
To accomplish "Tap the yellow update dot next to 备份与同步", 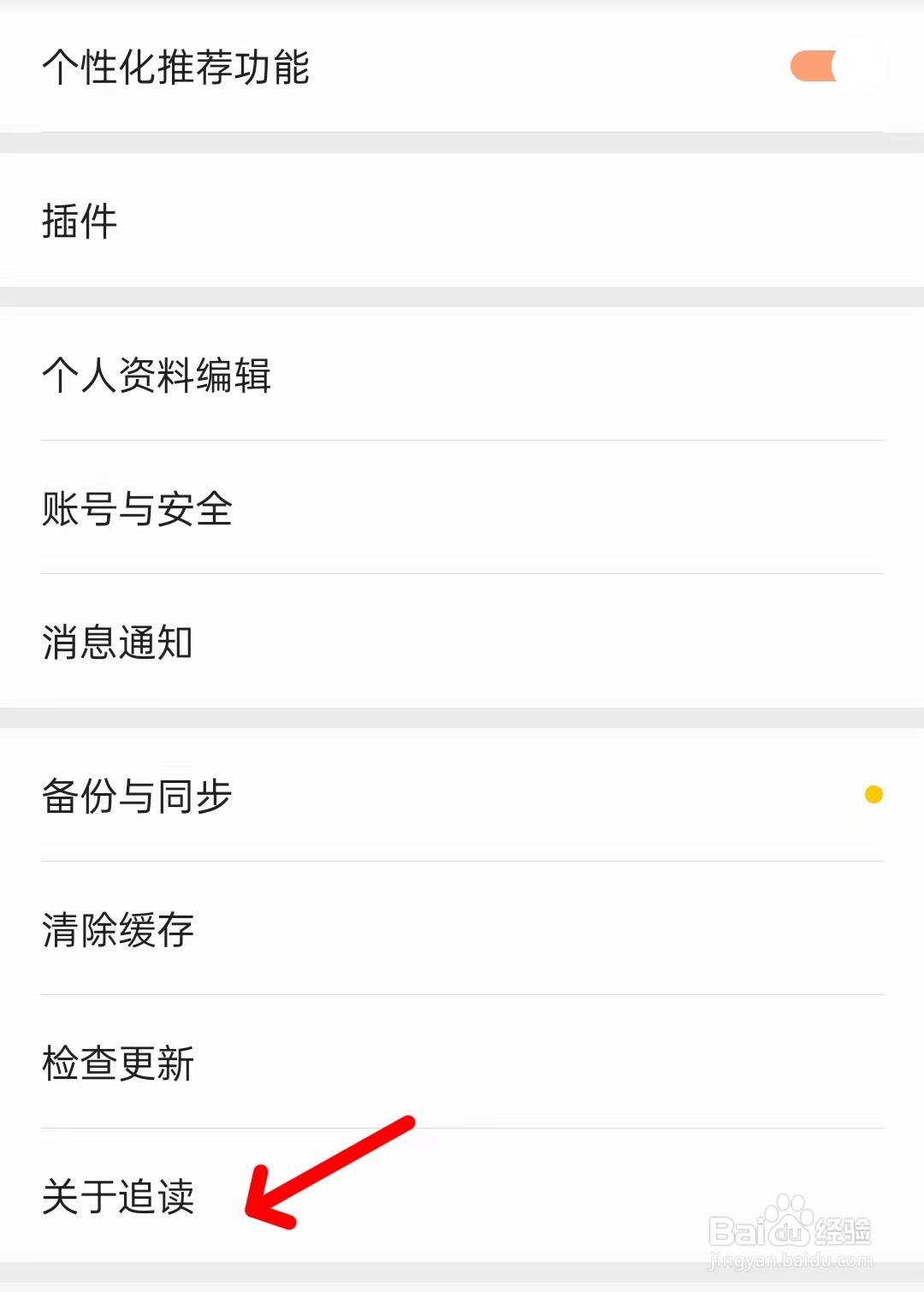I will pos(874,795).
